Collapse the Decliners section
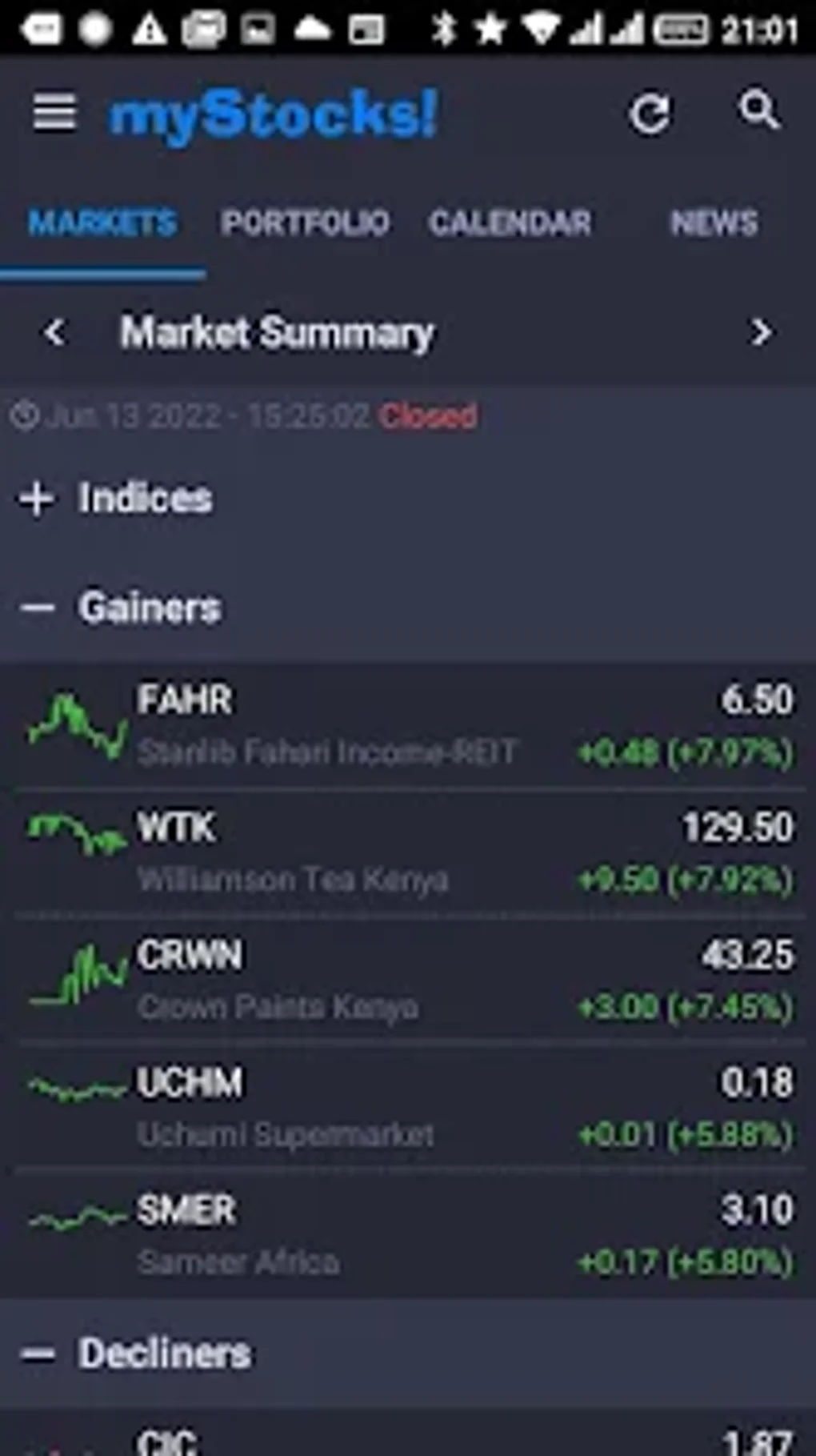Screen dimensions: 816x1456 (135, 1354)
